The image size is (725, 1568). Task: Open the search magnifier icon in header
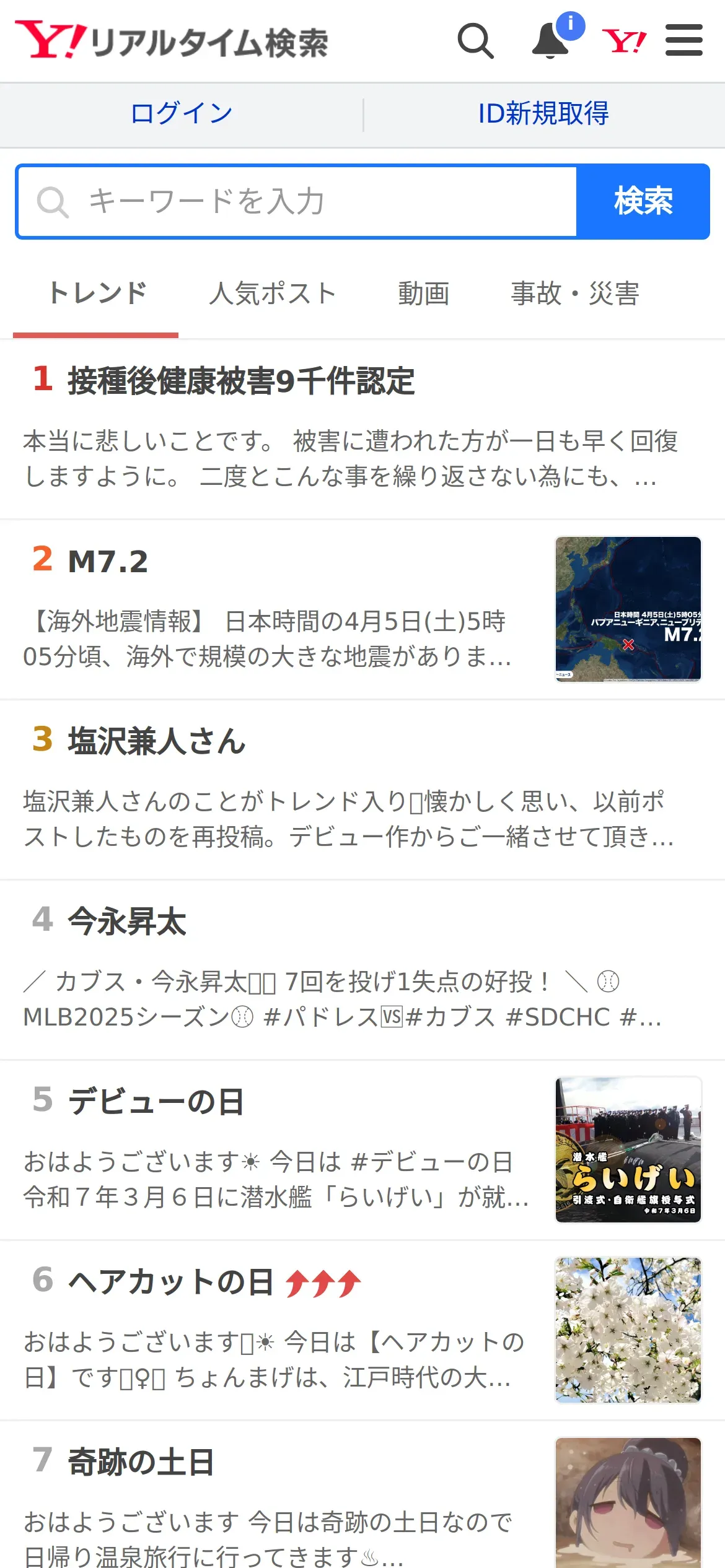click(x=475, y=41)
